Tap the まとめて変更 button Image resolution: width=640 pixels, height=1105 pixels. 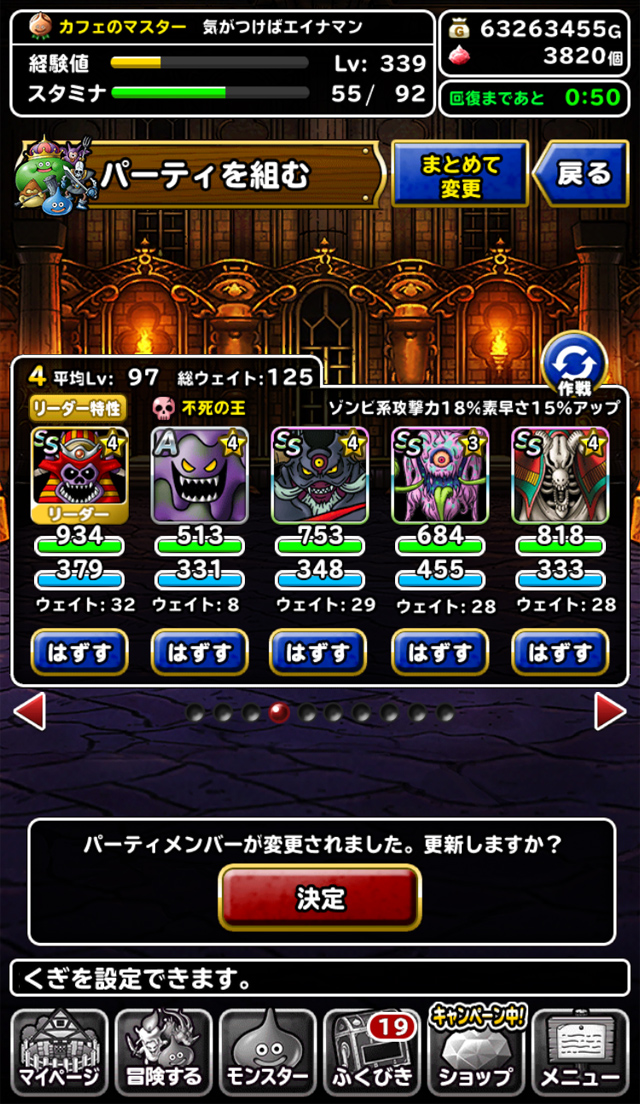point(460,174)
